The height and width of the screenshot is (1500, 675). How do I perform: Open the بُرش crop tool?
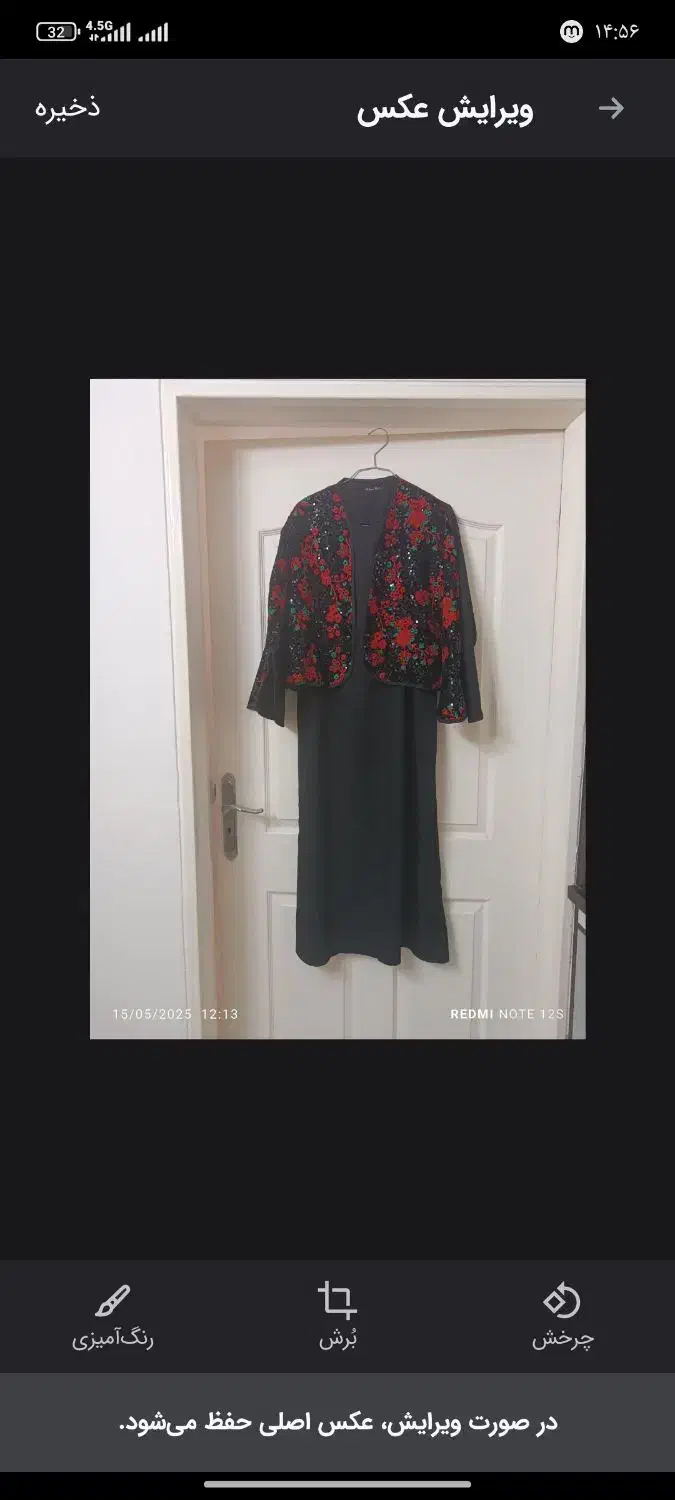338,1317
